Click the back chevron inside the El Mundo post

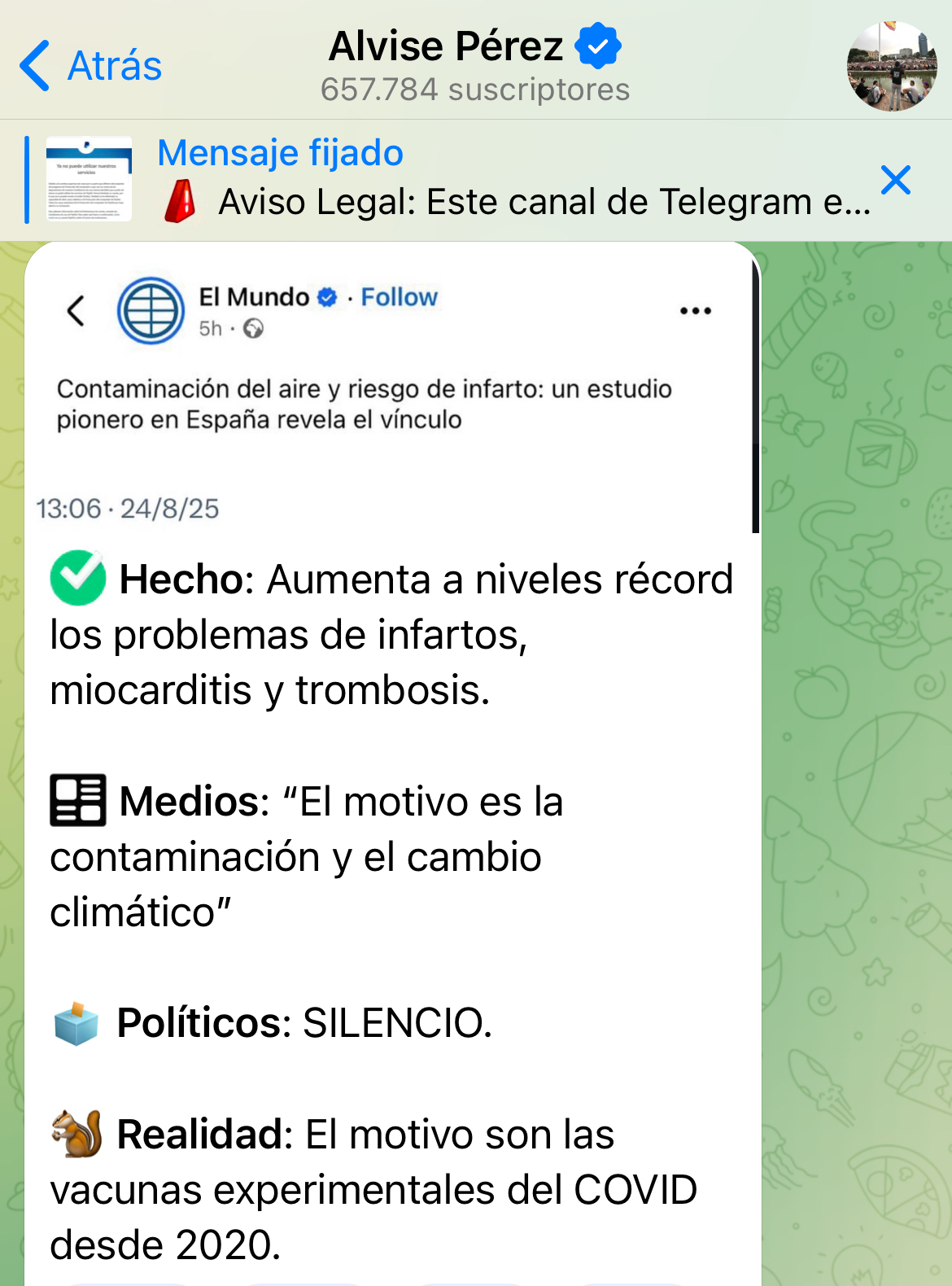point(76,311)
